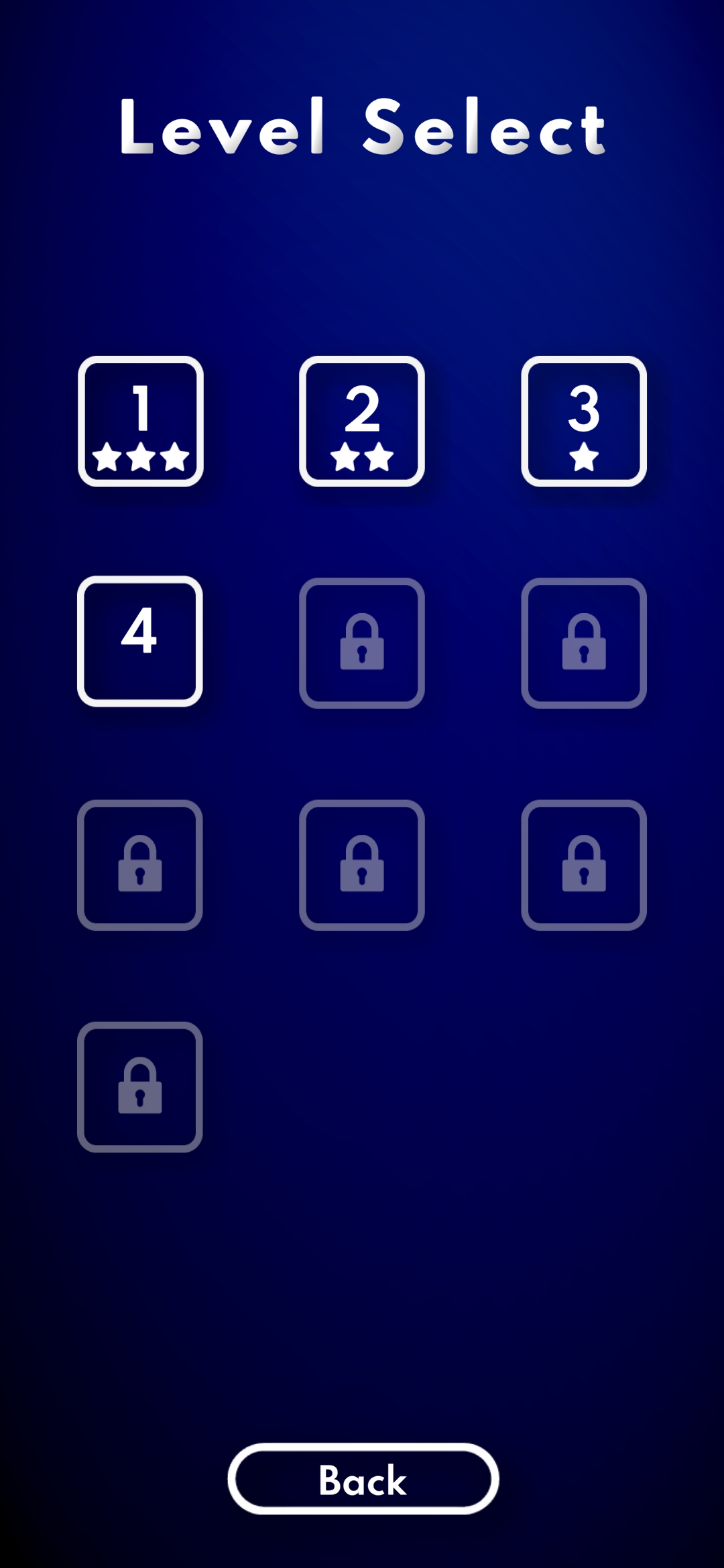Tap the single star under level 3
Screen dimensions: 724x1568
[x=585, y=458]
